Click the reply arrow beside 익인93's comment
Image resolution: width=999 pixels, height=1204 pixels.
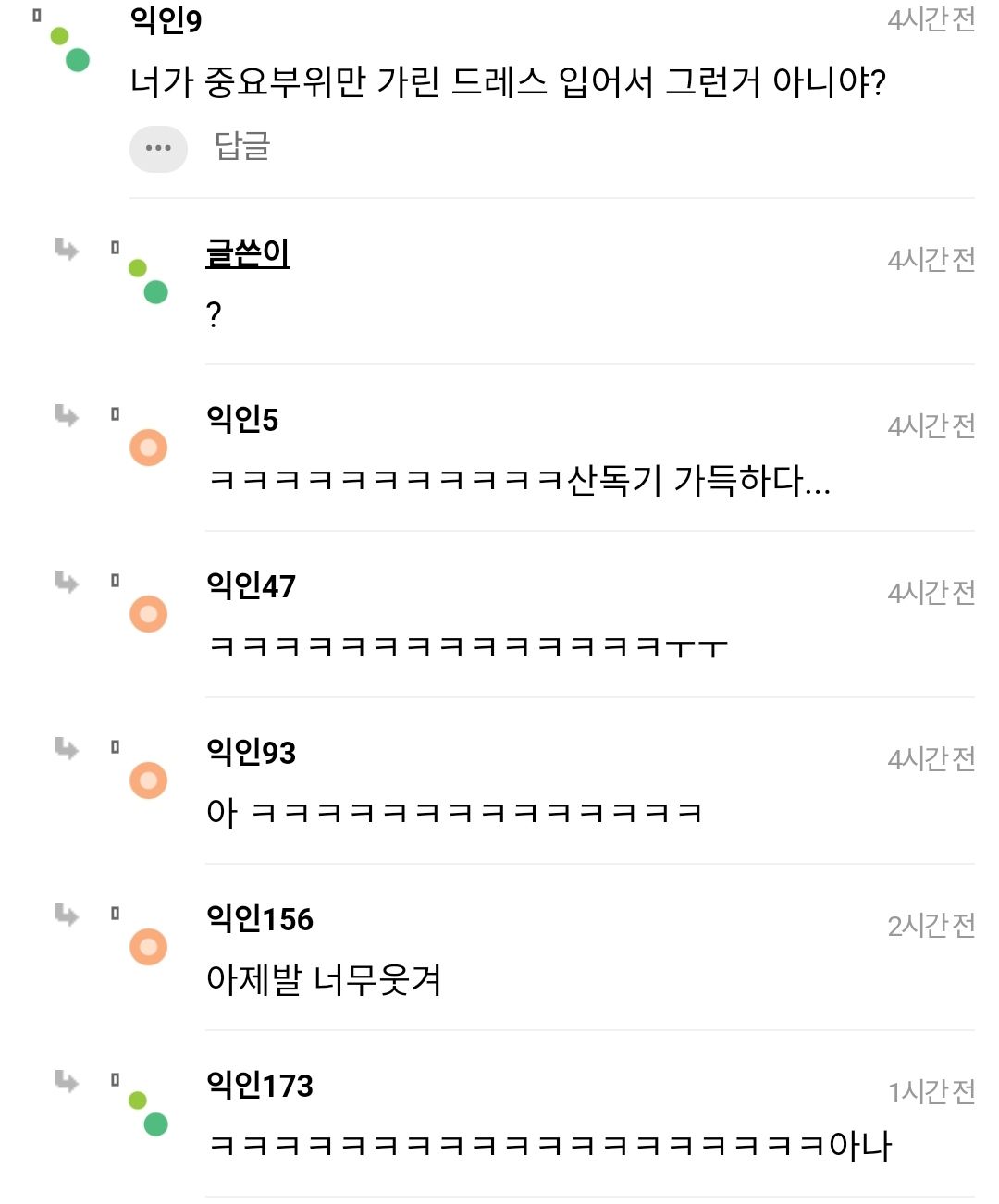point(65,749)
